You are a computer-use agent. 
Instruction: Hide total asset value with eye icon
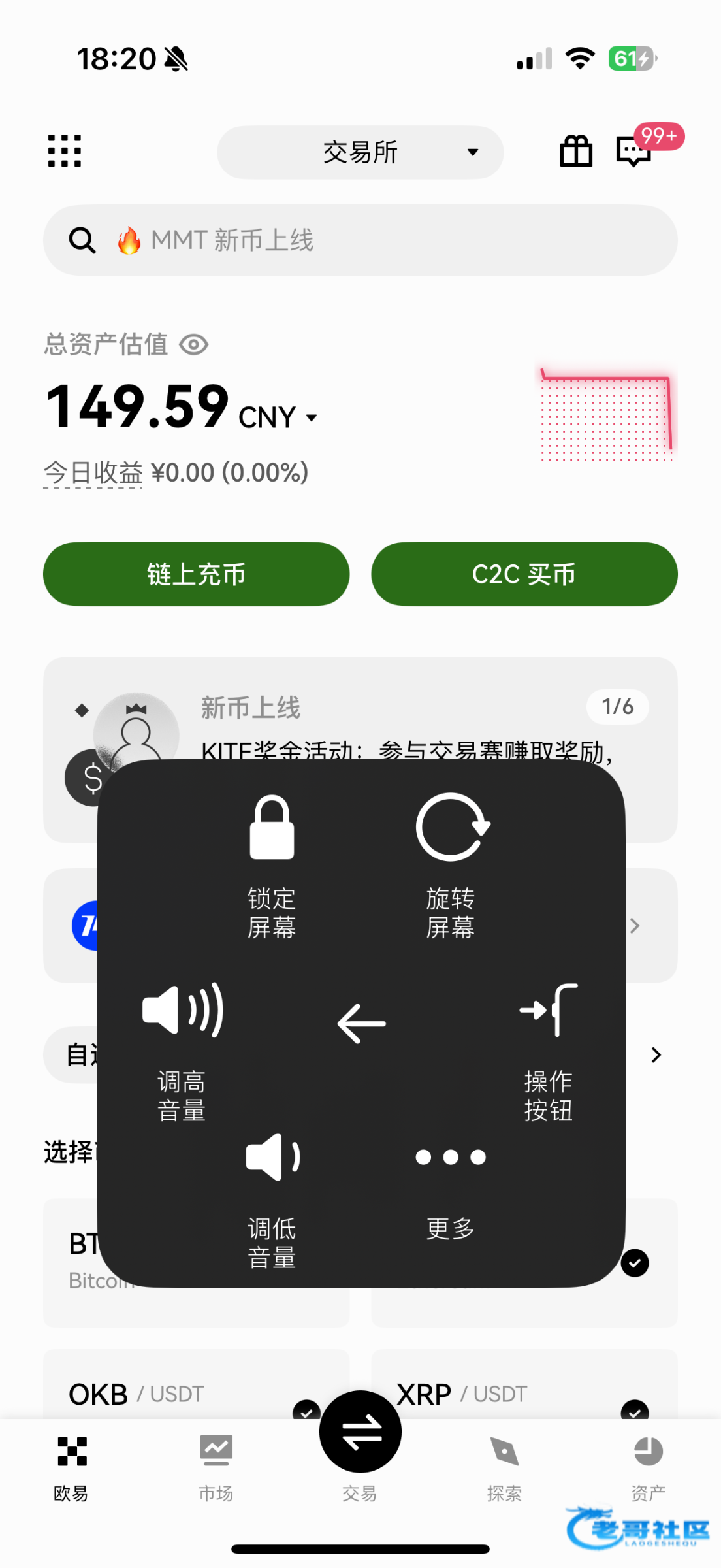[194, 344]
